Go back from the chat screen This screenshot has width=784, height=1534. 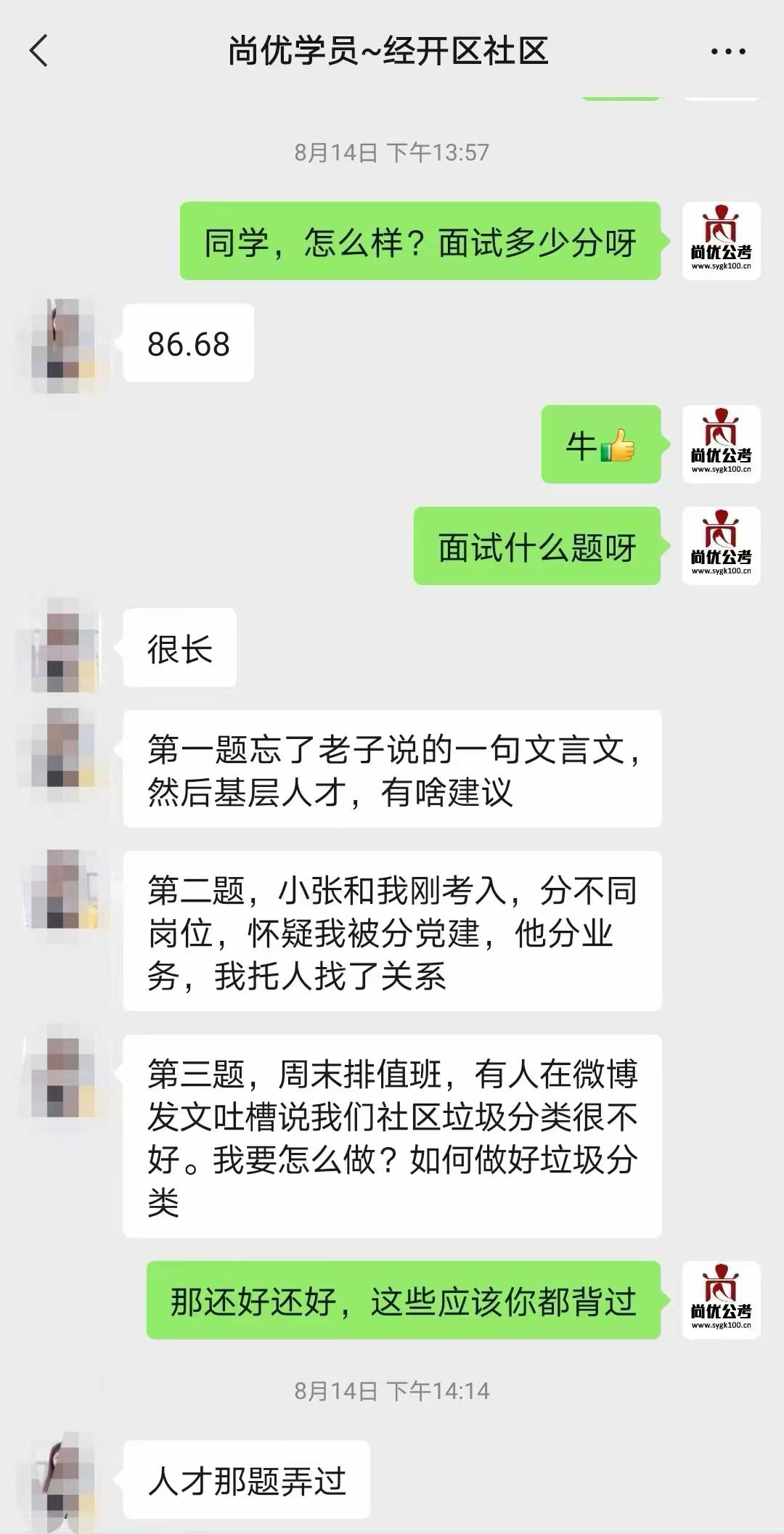click(38, 52)
